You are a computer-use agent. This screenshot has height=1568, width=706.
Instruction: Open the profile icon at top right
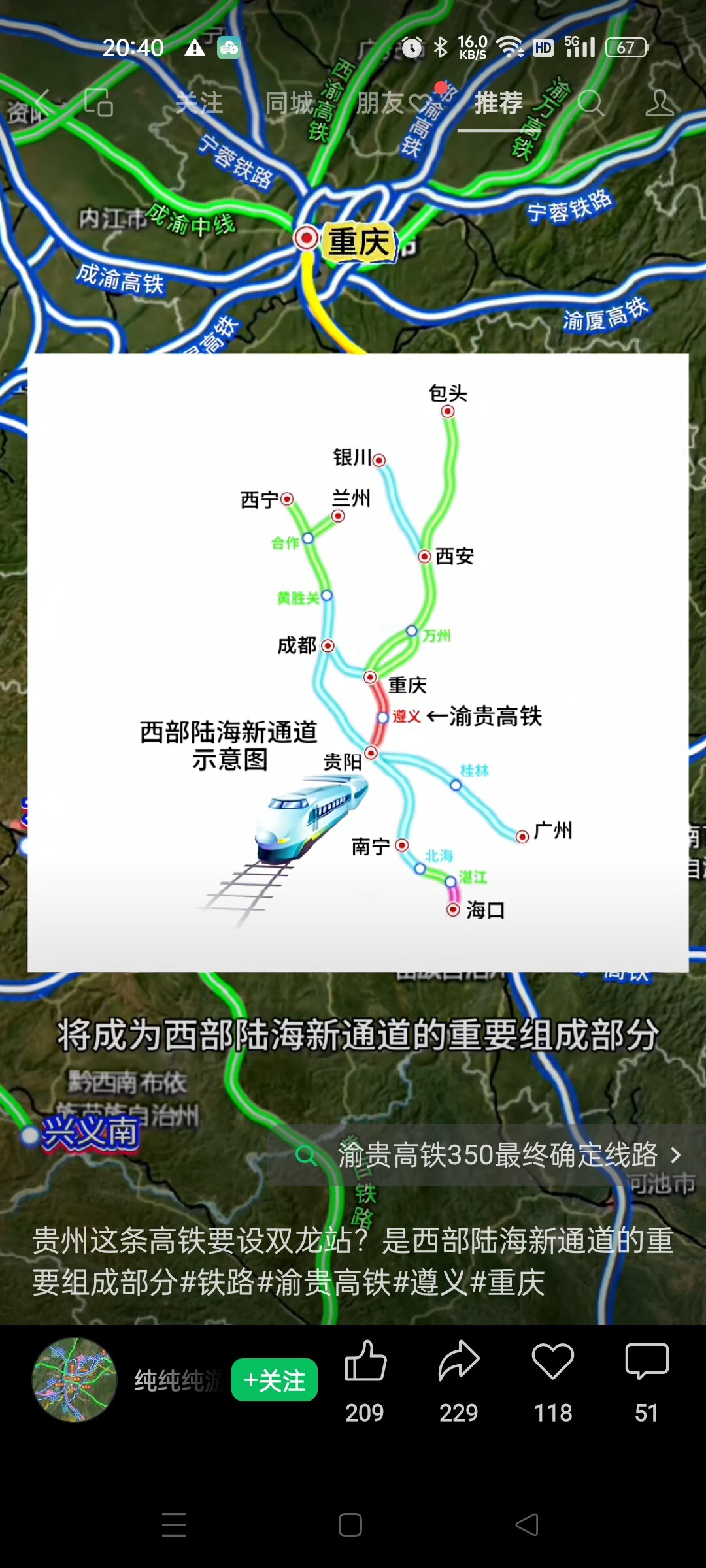[x=659, y=103]
